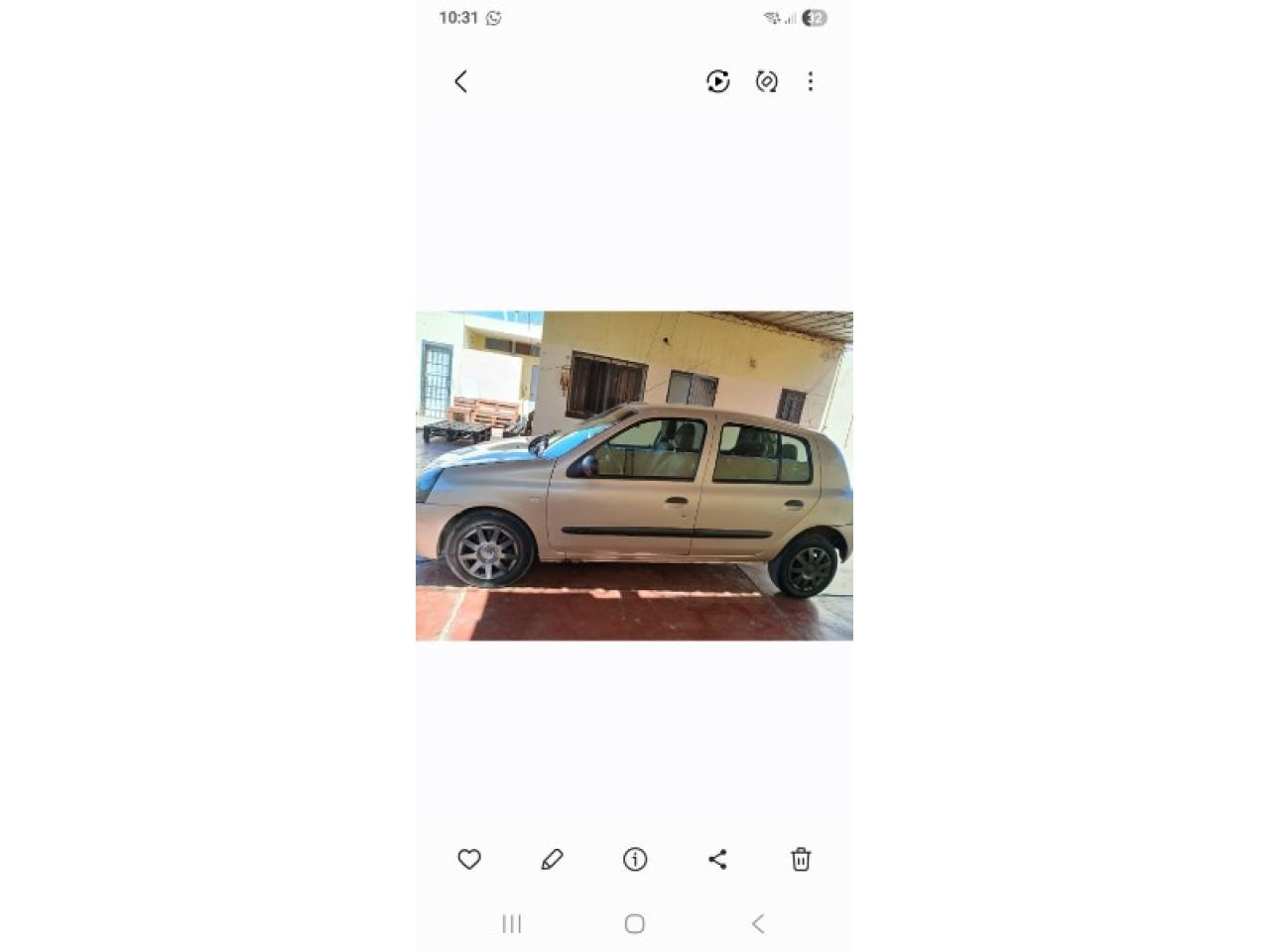Delete the photo with the trash icon
The height and width of the screenshot is (952, 1270).
coord(801,860)
